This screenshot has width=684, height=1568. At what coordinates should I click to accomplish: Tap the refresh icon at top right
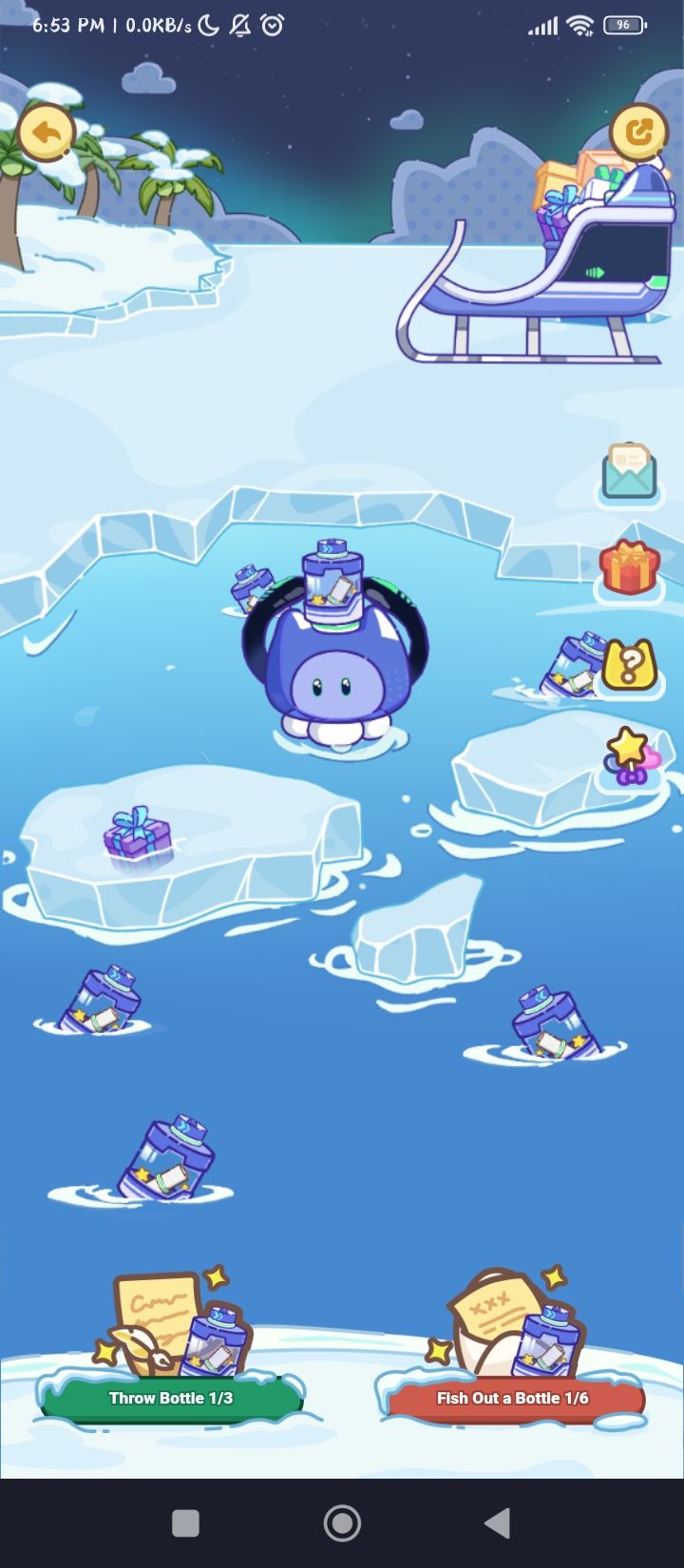coord(638,131)
